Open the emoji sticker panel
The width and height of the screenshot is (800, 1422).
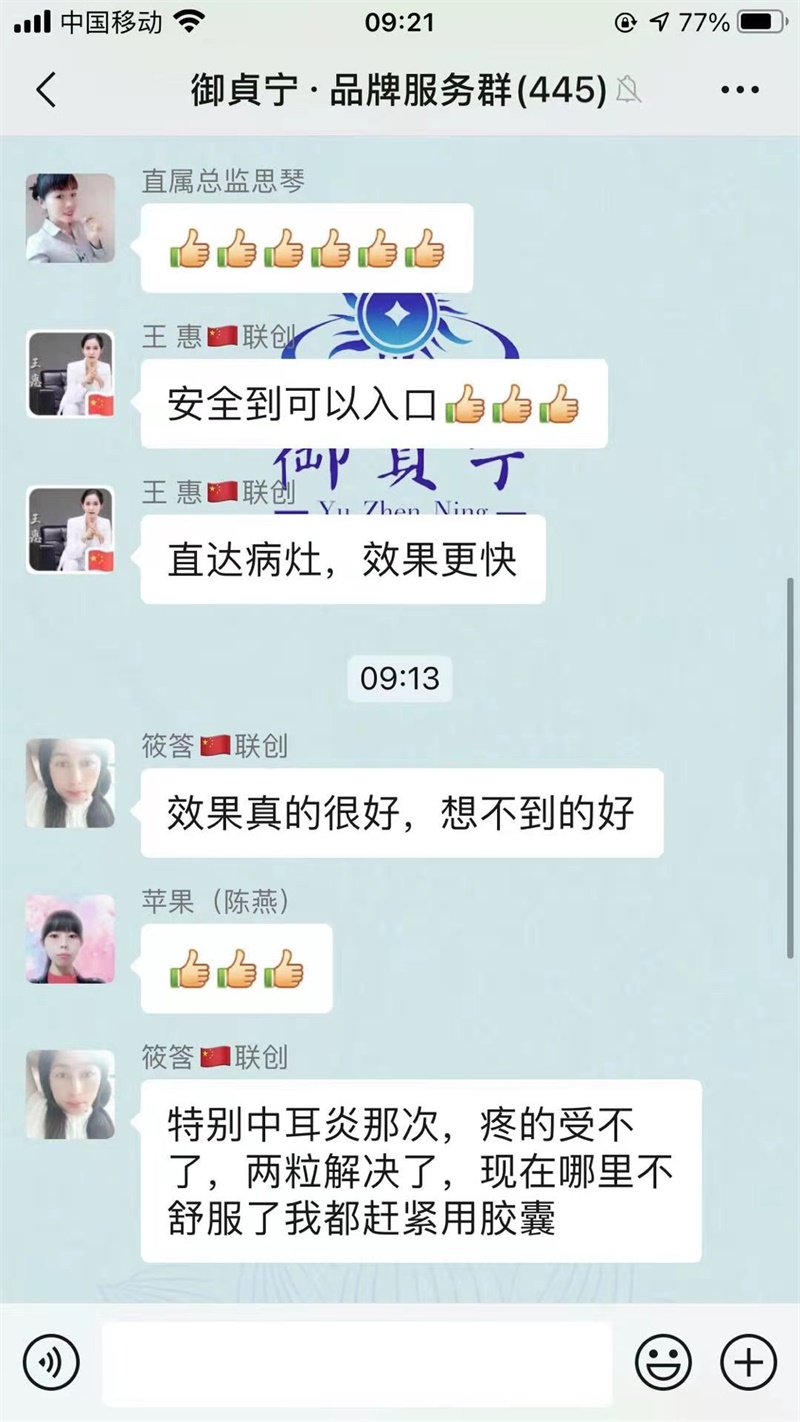tap(664, 1362)
